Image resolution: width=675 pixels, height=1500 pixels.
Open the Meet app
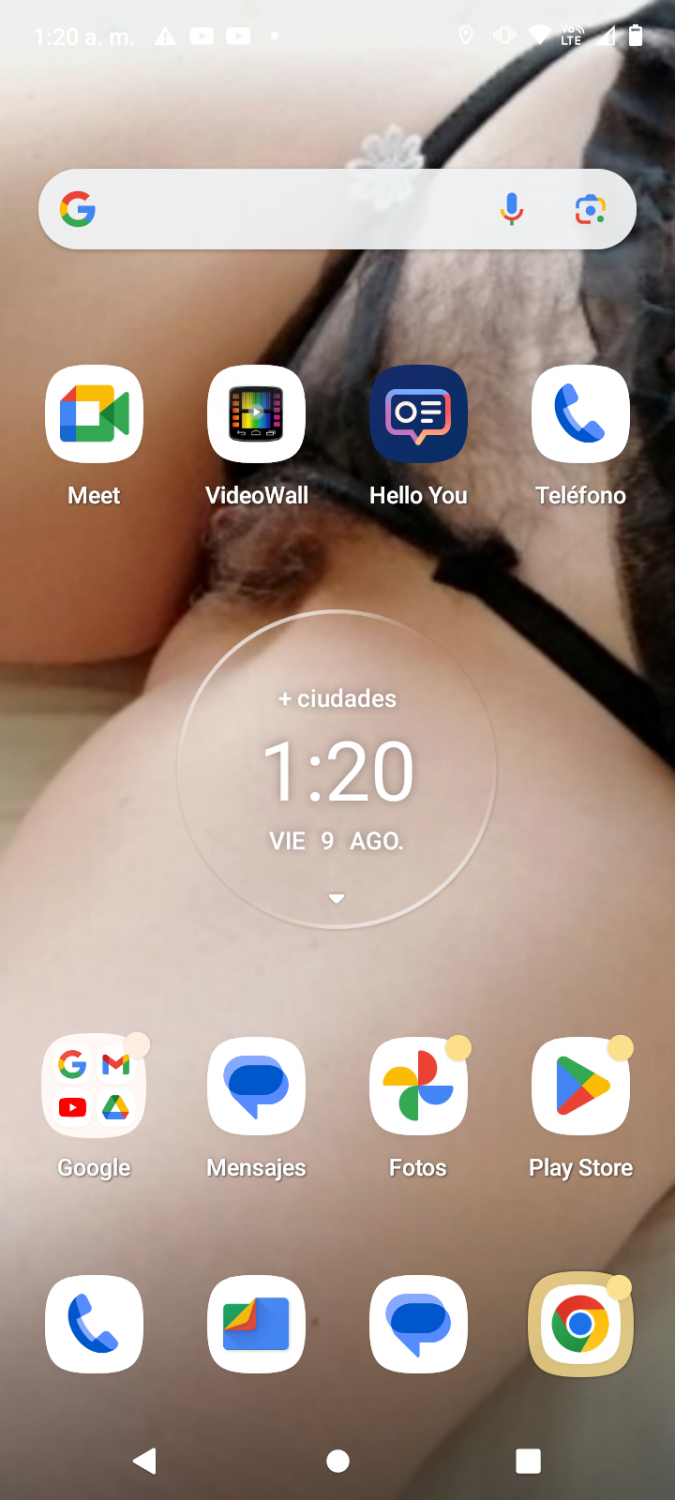94,414
